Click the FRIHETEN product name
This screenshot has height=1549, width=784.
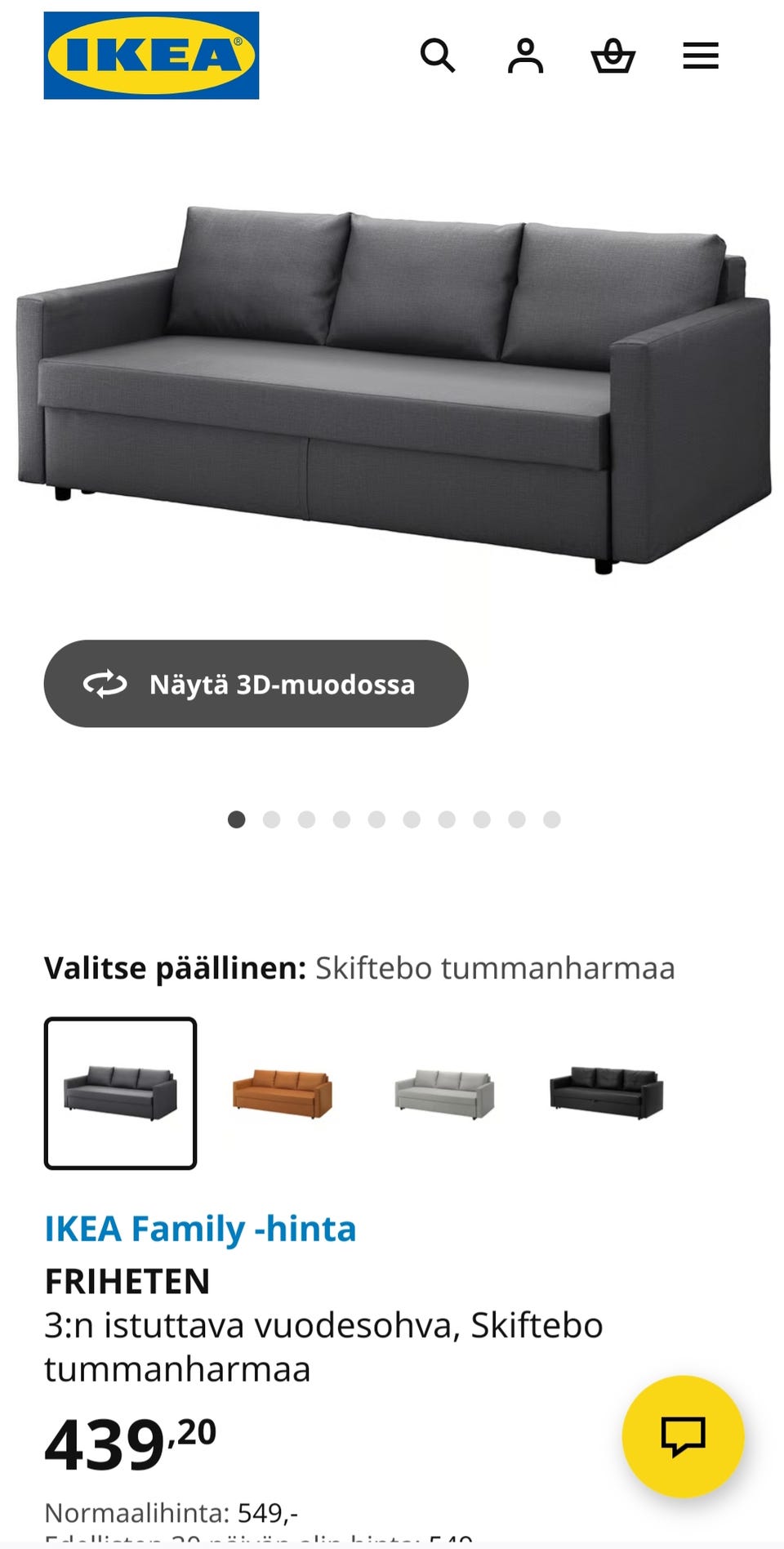127,1281
